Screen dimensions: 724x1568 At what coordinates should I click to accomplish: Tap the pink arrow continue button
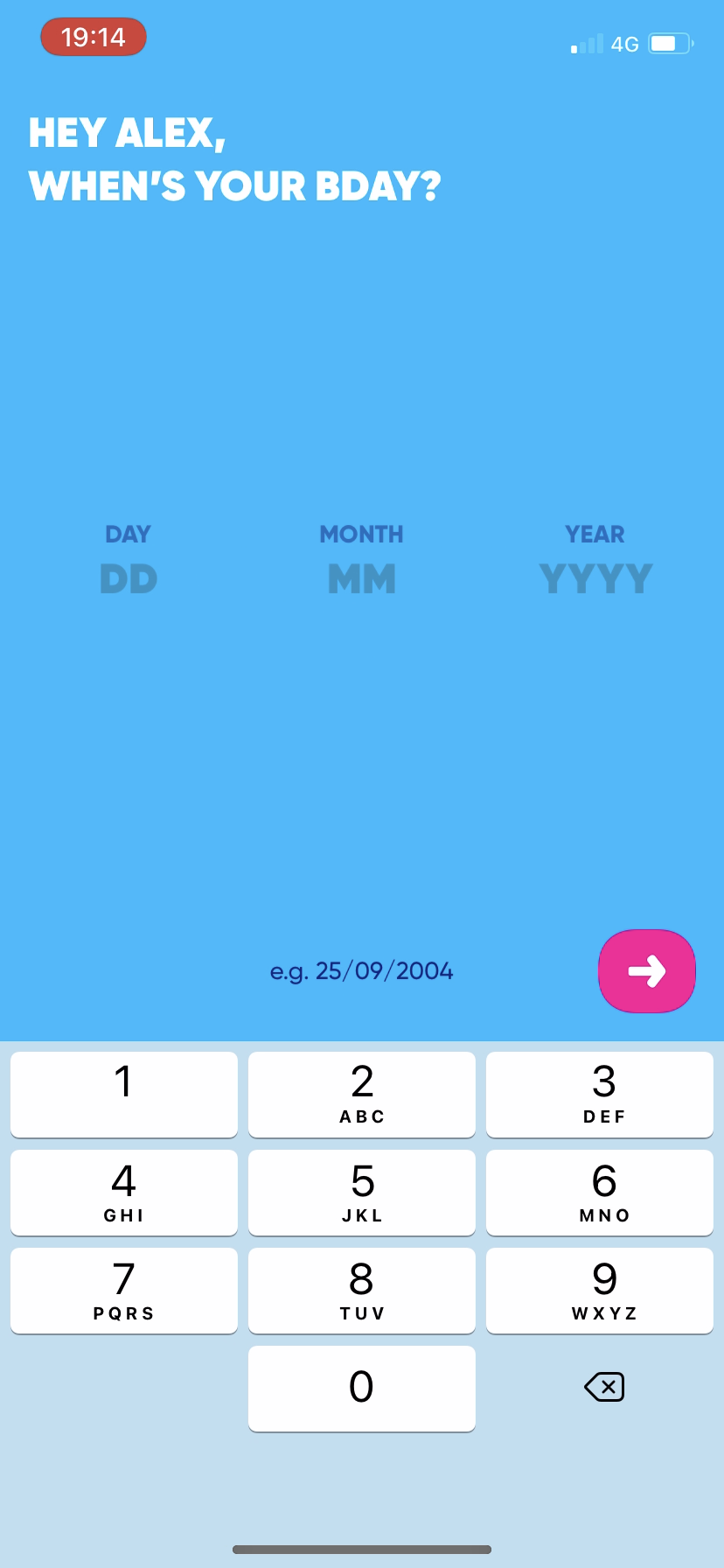click(646, 970)
